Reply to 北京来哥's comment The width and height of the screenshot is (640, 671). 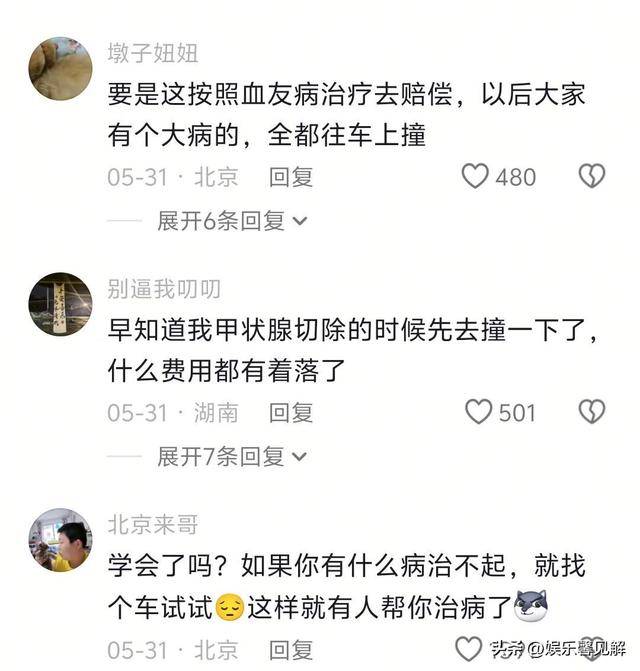(x=291, y=650)
